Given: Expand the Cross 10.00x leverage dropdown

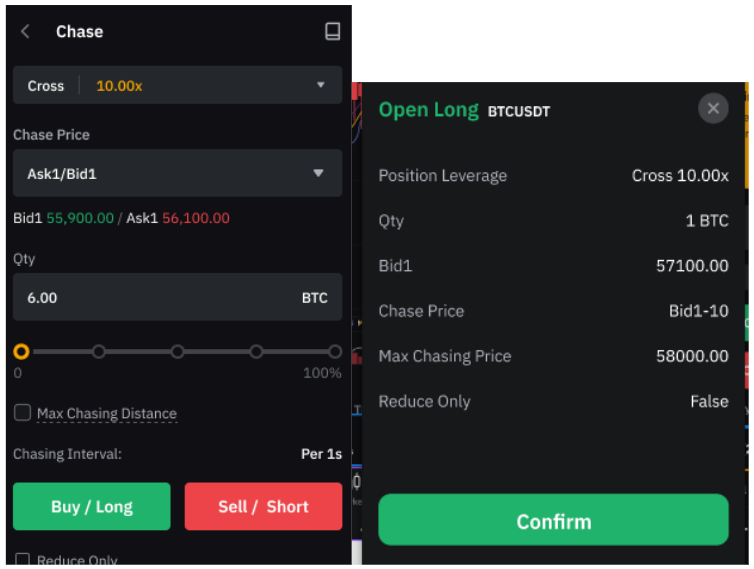Looking at the screenshot, I should tap(177, 85).
